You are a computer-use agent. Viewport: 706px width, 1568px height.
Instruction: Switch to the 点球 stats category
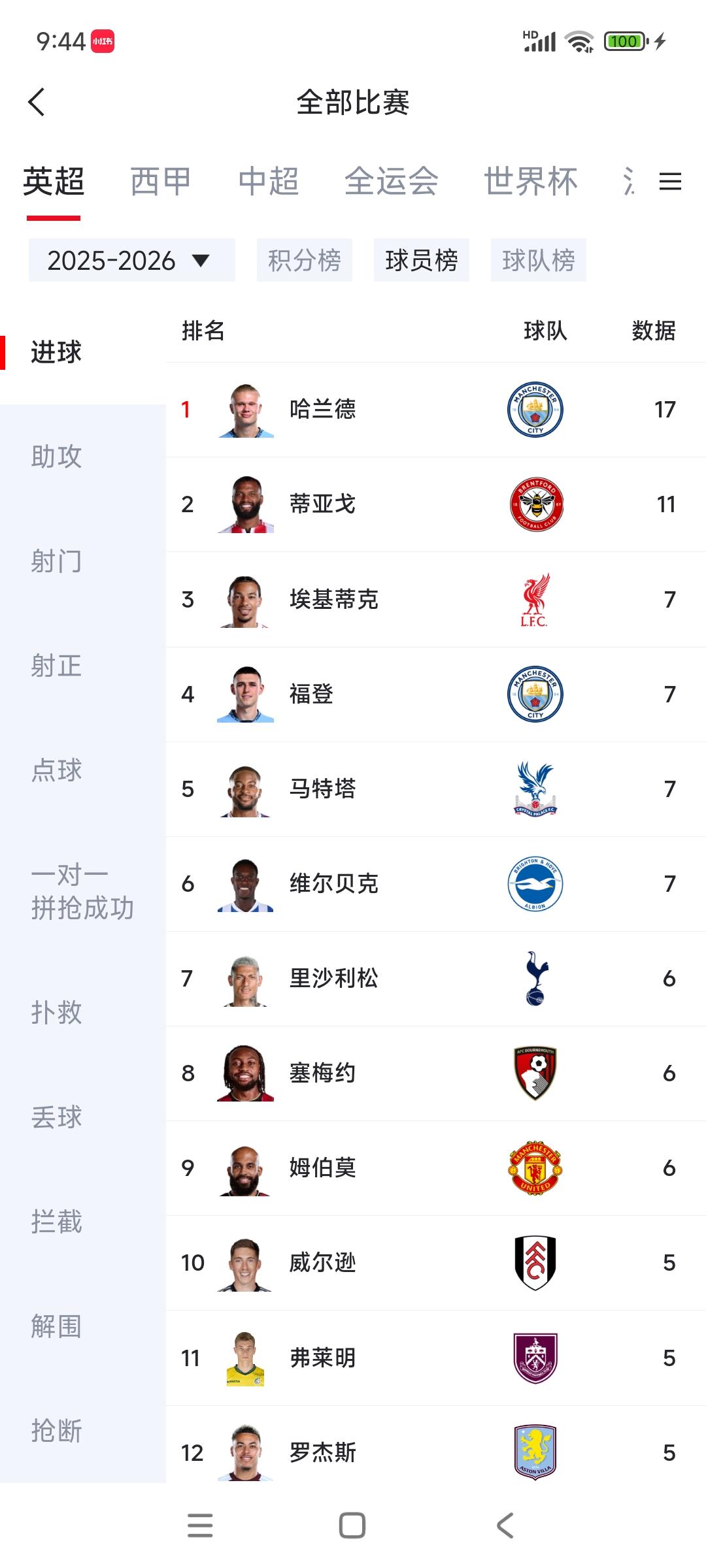click(56, 771)
